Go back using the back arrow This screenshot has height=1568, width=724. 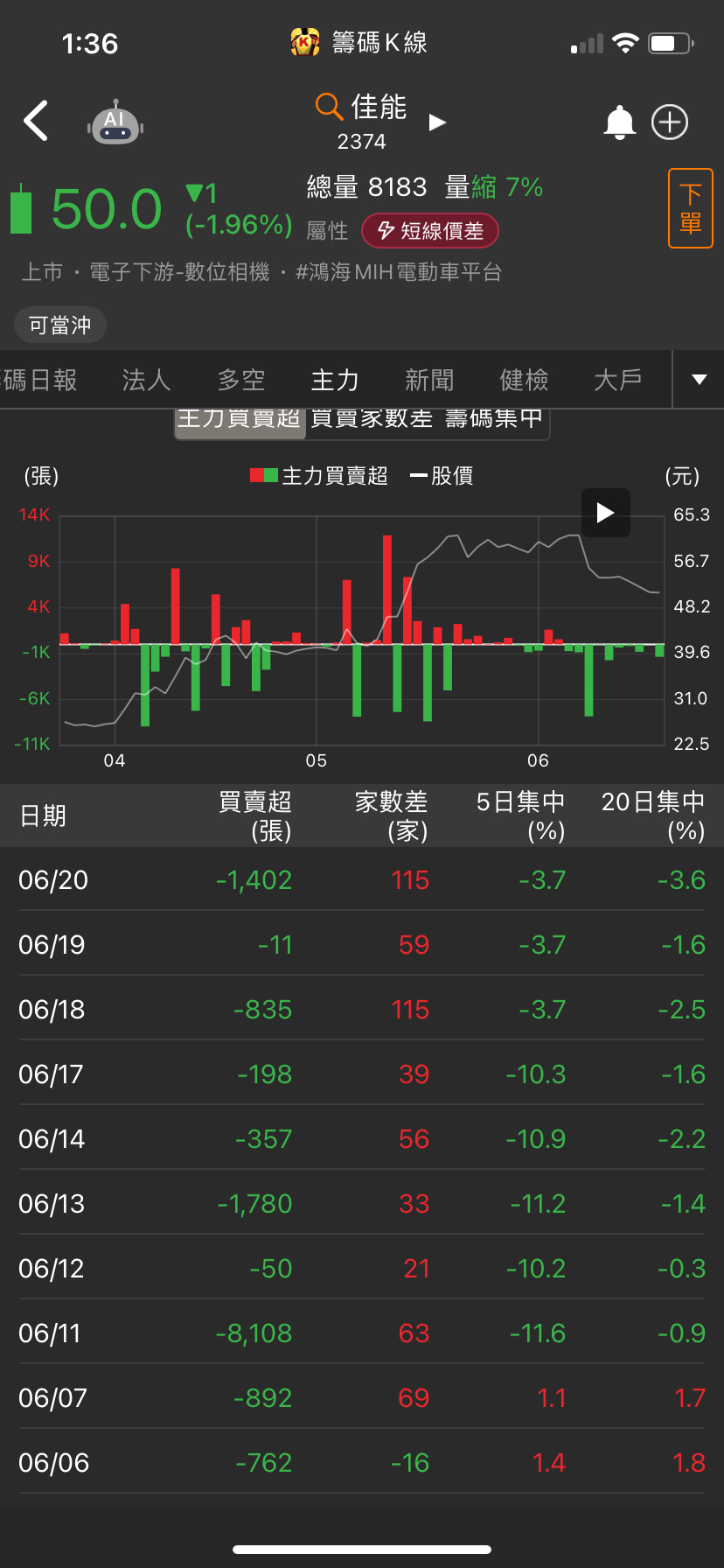pos(37,121)
